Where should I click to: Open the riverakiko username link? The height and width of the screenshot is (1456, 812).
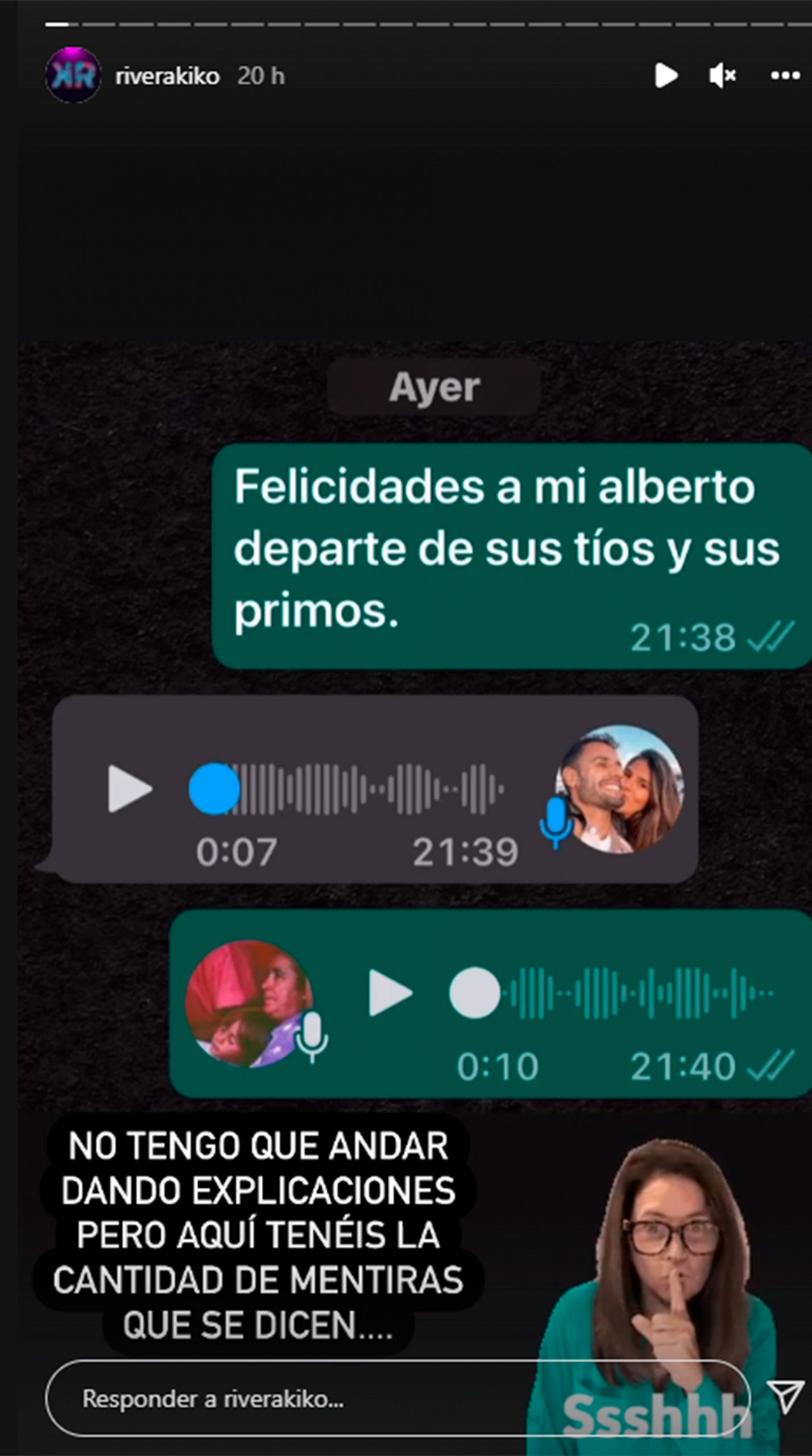coord(167,76)
